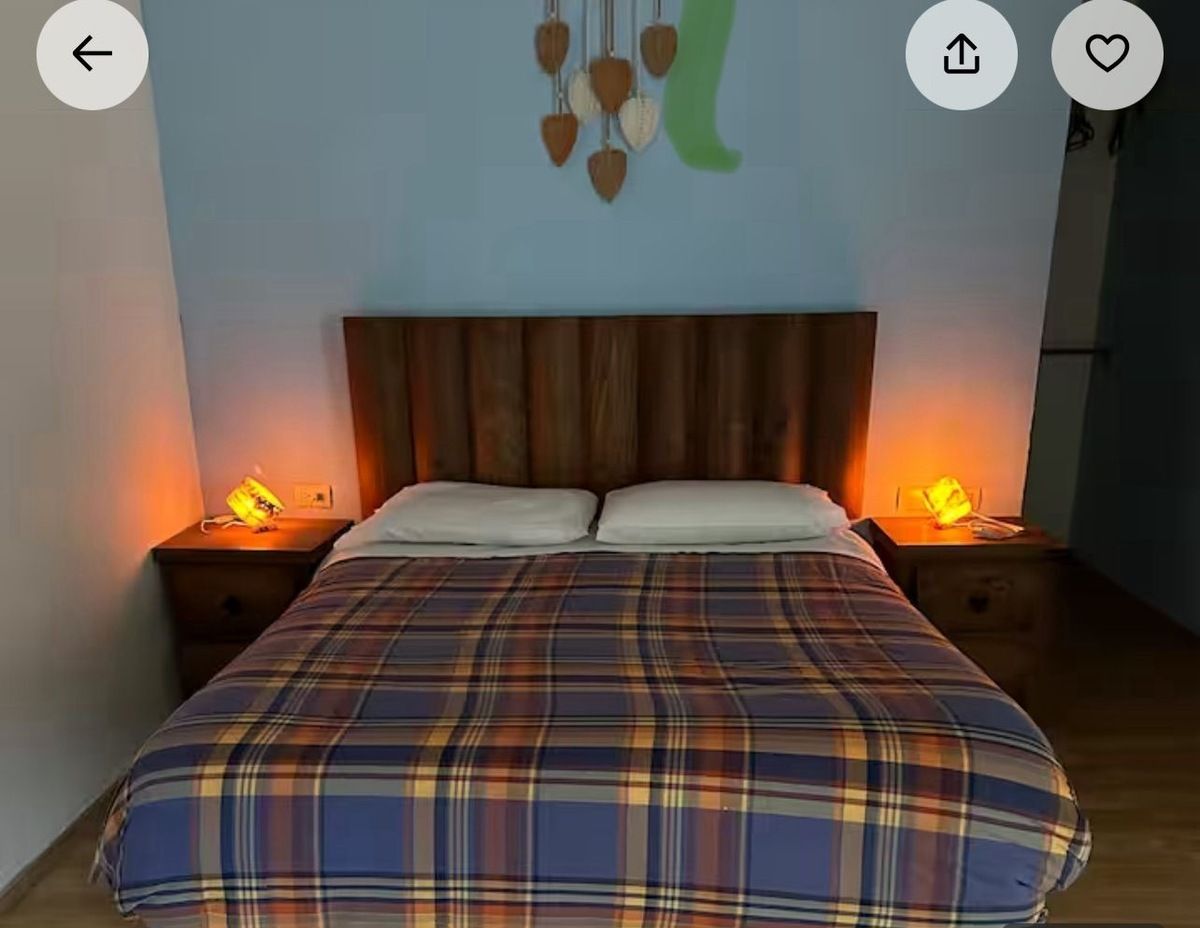The image size is (1200, 928).
Task: Go back using the arrow button
Action: [x=92, y=54]
